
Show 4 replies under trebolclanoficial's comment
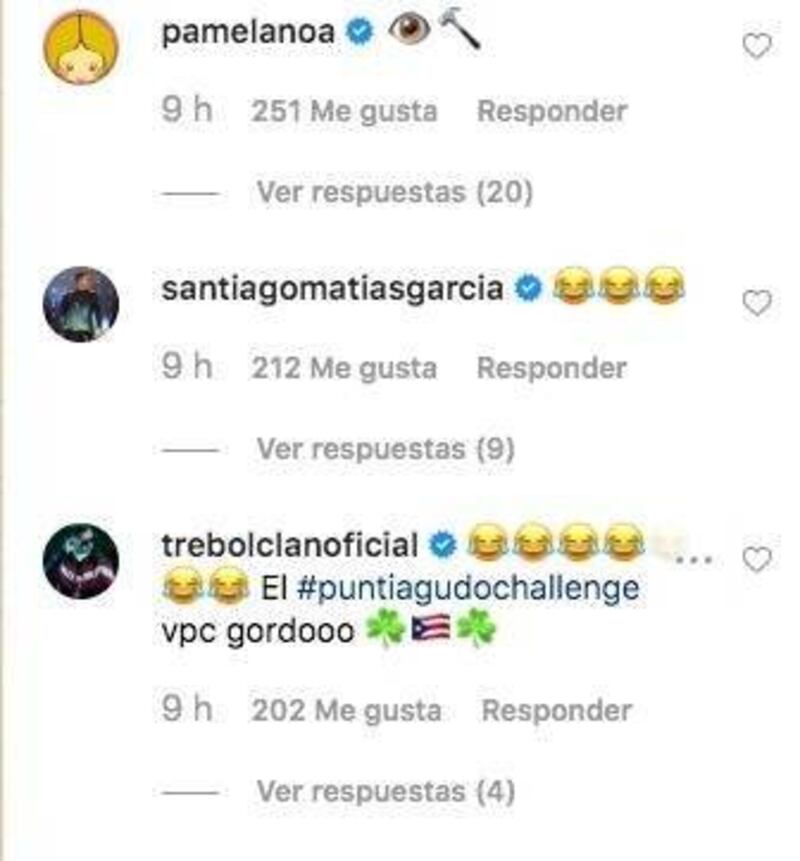coord(385,792)
